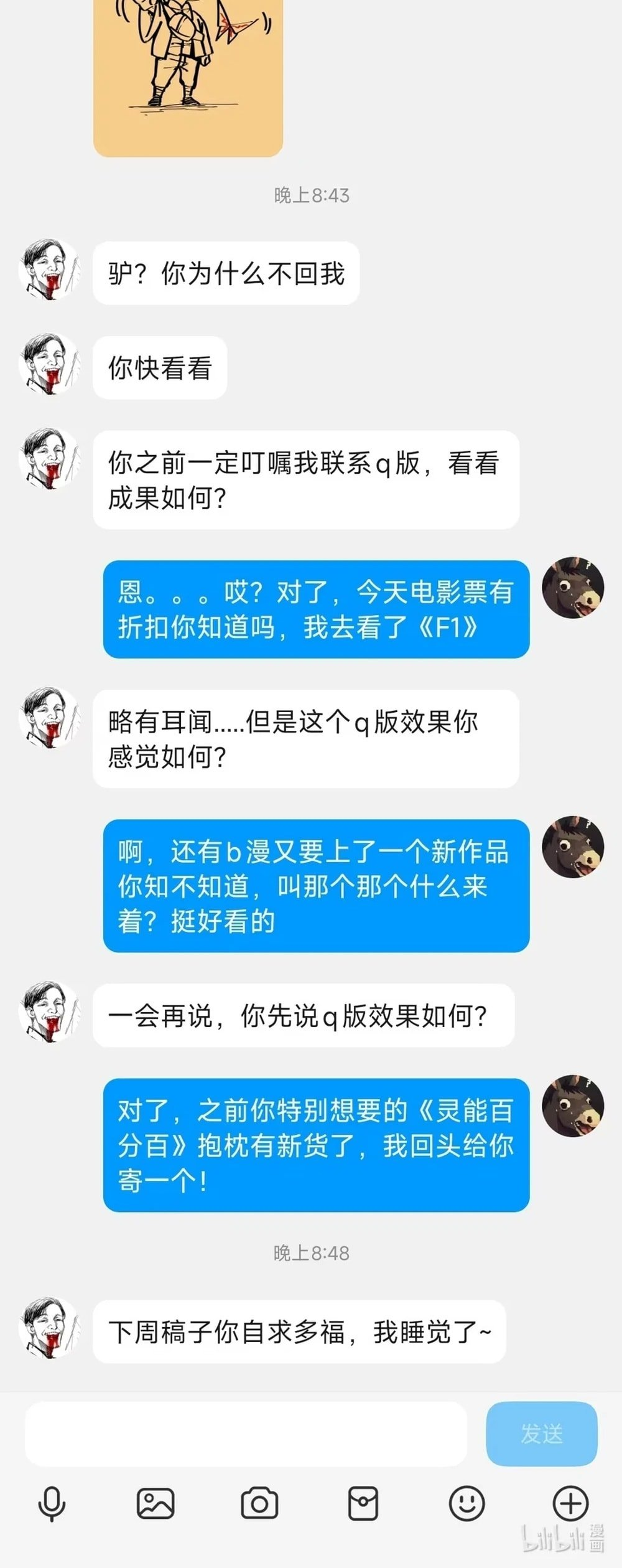Open the red packet icon

[x=363, y=1503]
